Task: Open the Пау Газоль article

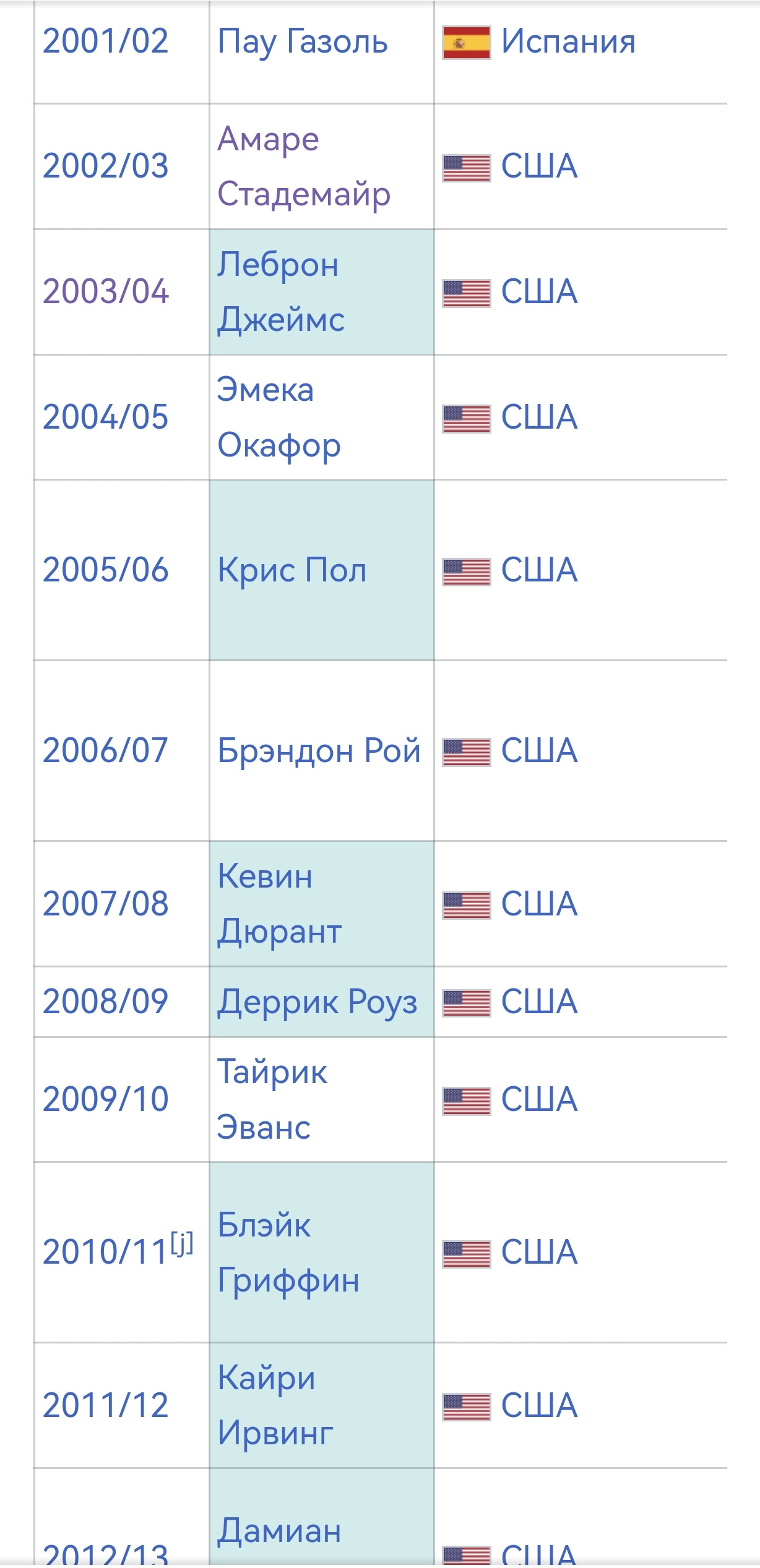Action: (x=303, y=43)
